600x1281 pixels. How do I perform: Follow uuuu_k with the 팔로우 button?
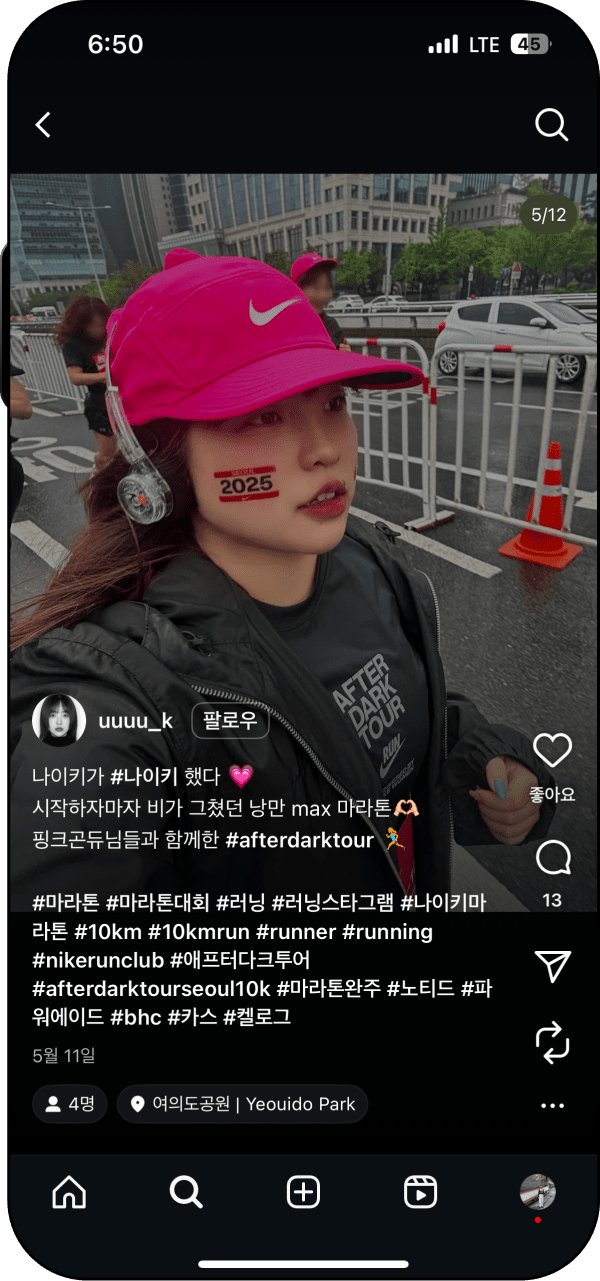tap(230, 720)
